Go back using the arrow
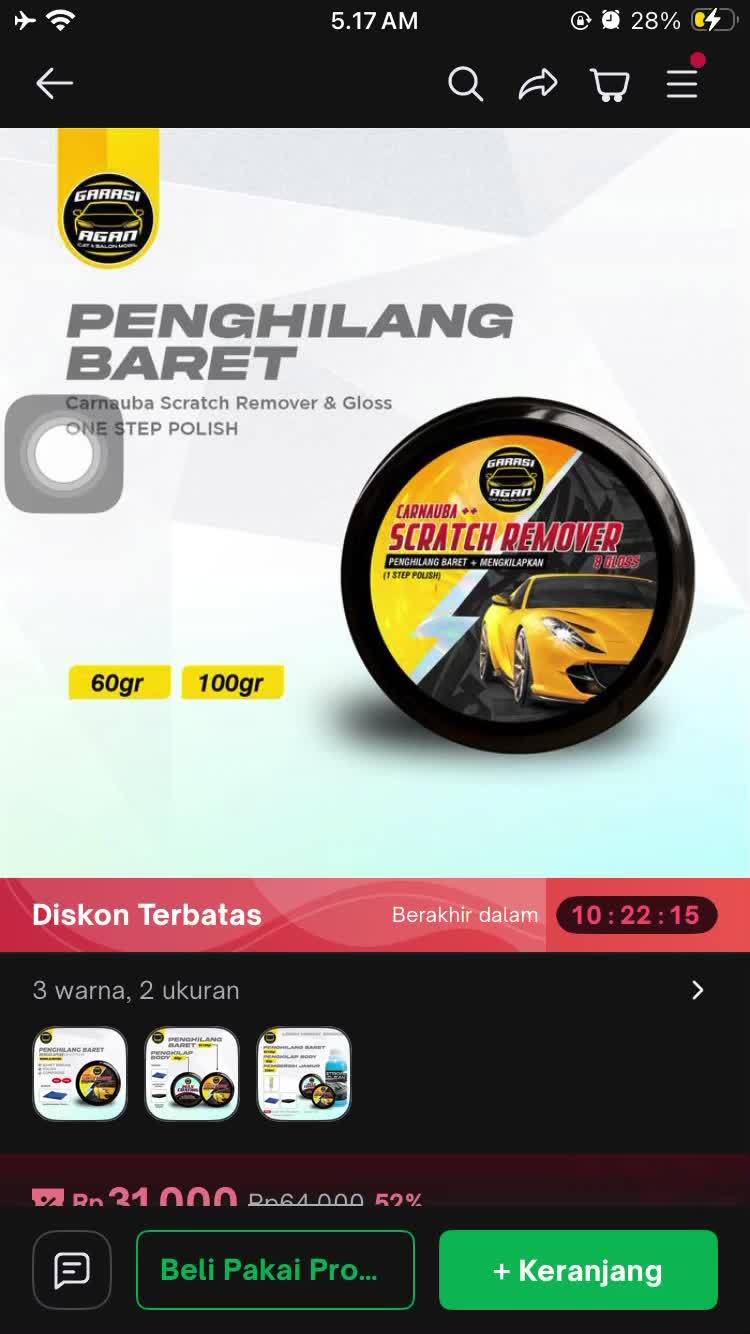The width and height of the screenshot is (750, 1334). pos(55,84)
